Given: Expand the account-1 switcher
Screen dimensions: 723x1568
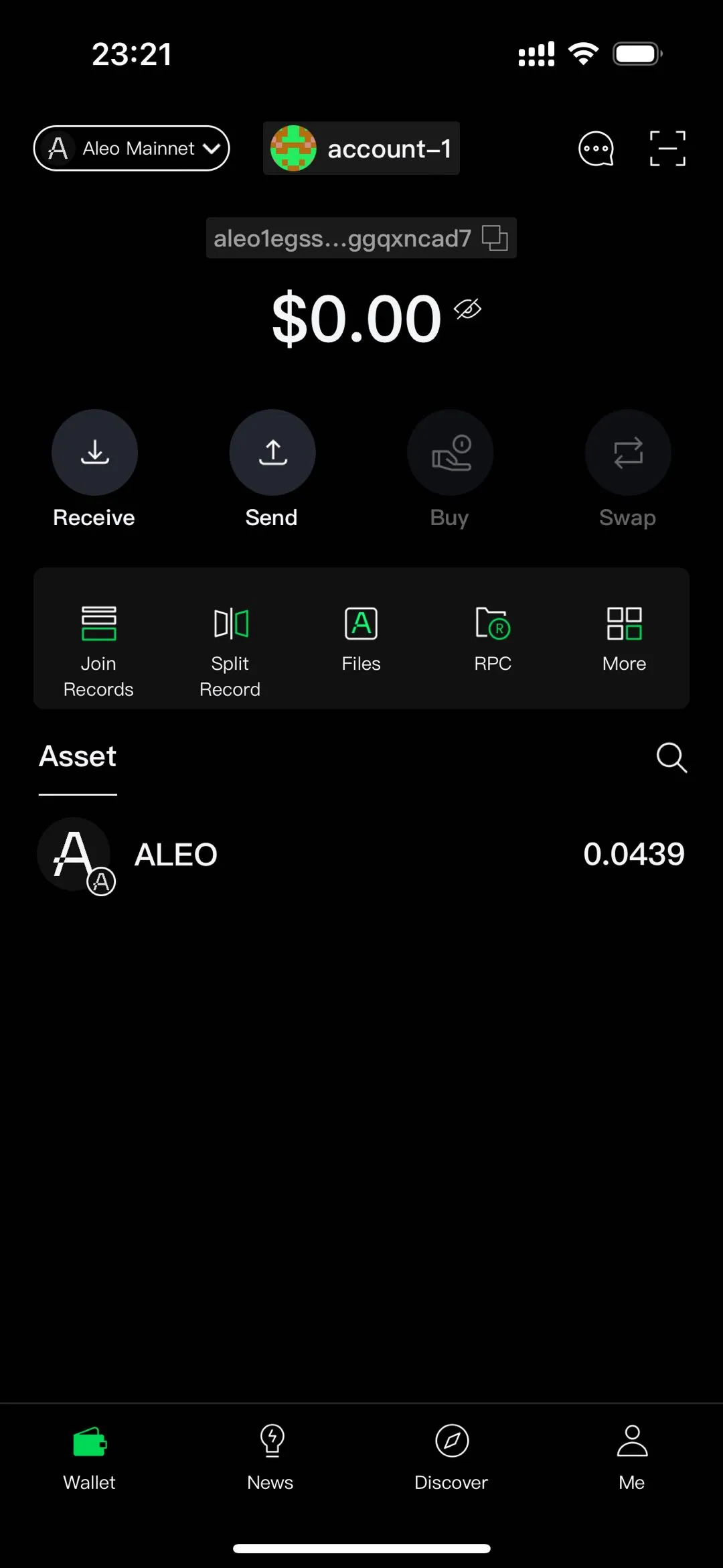Looking at the screenshot, I should pos(361,148).
